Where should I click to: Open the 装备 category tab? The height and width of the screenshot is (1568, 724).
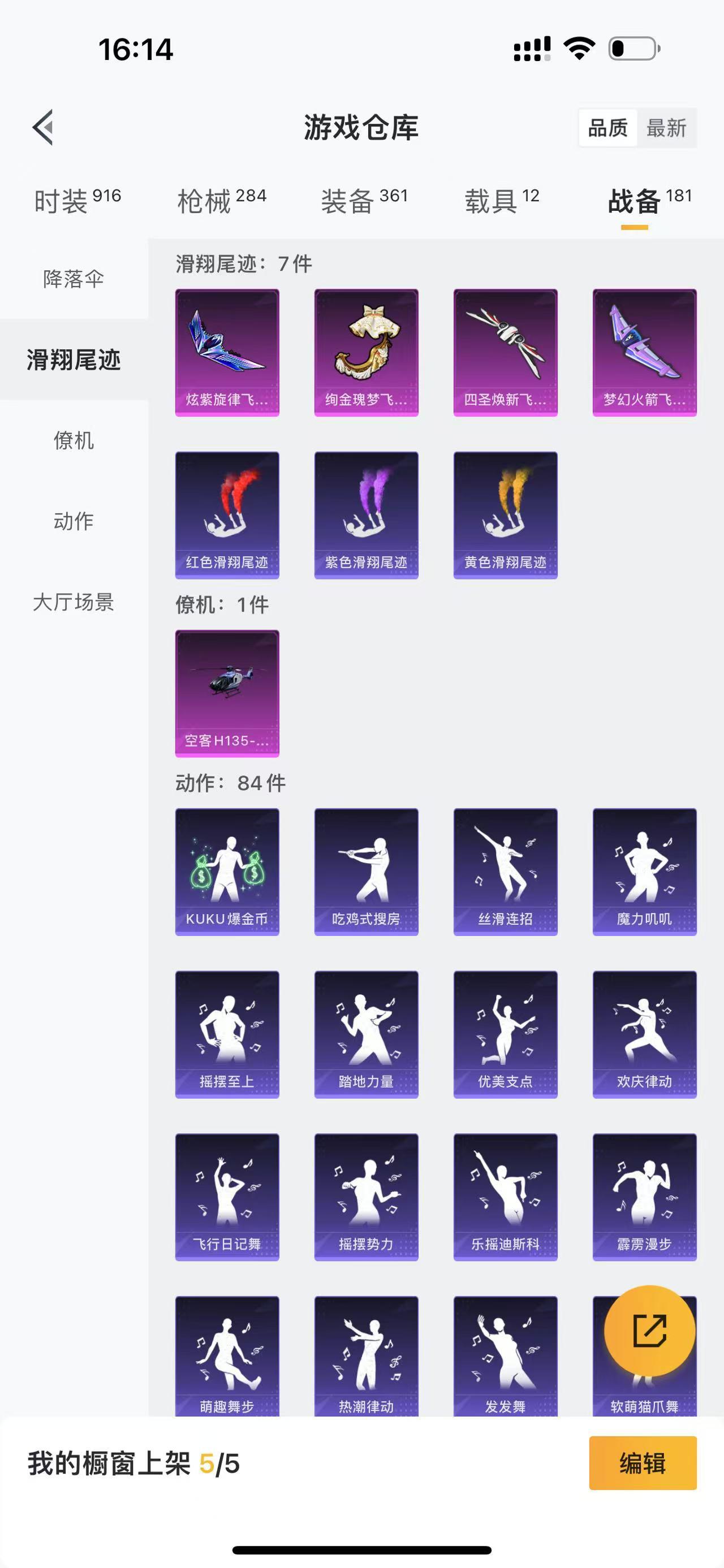[364, 201]
